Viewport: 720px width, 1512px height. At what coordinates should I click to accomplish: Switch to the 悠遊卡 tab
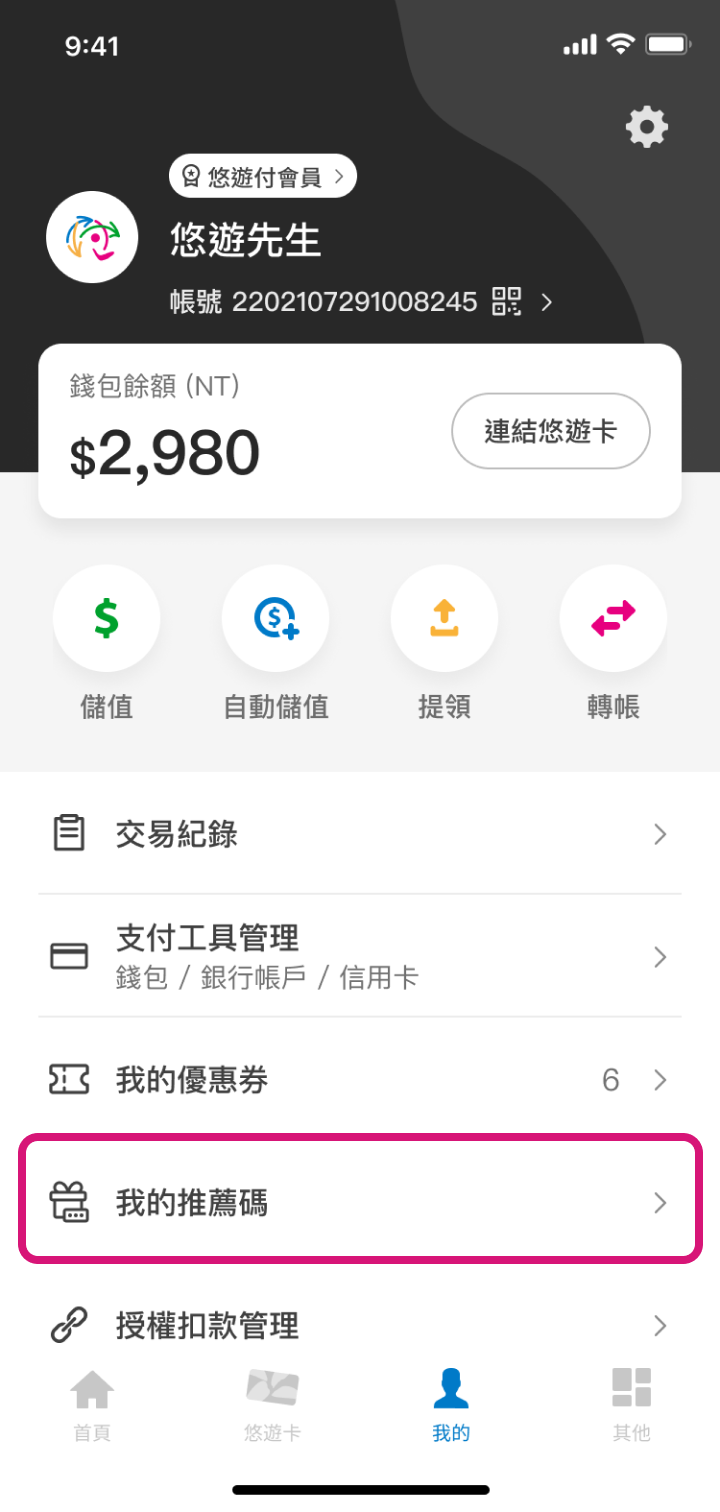[x=272, y=1404]
